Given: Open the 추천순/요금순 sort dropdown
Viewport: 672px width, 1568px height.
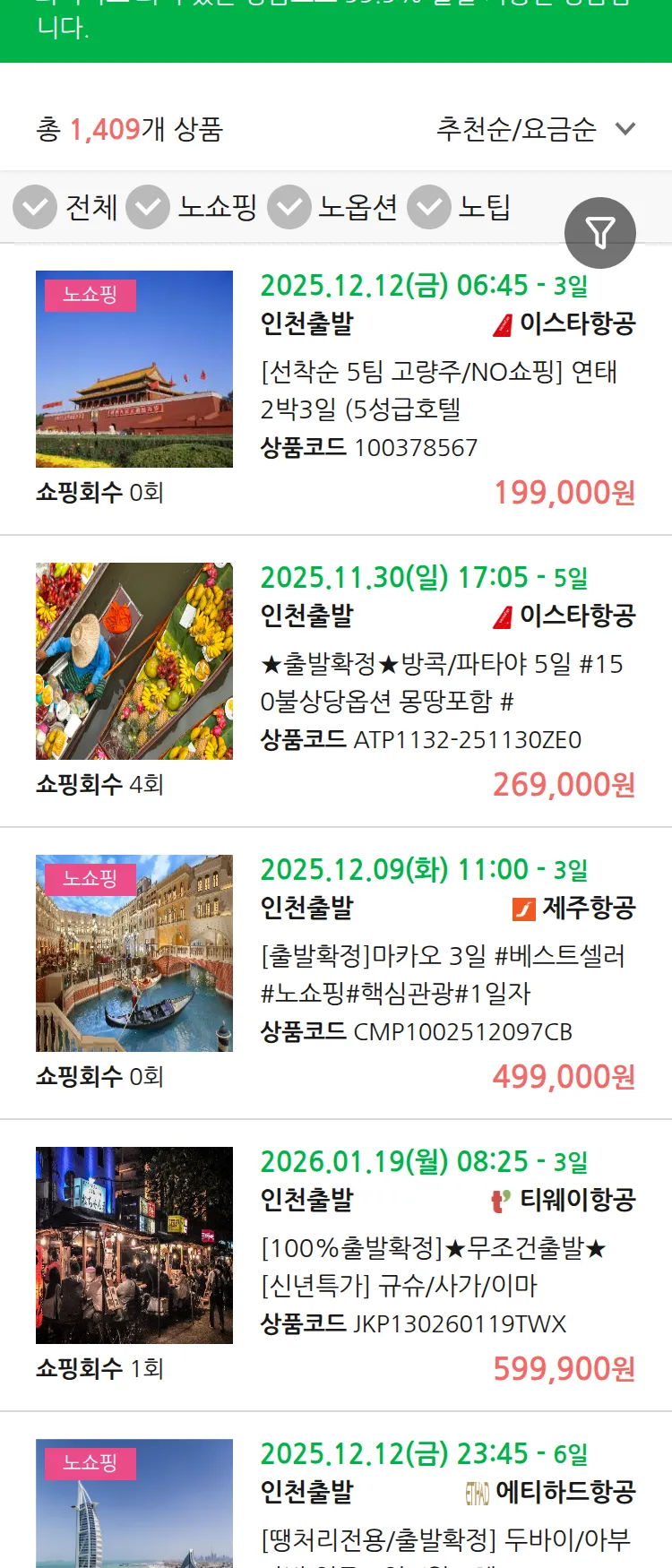Looking at the screenshot, I should click(x=515, y=129).
